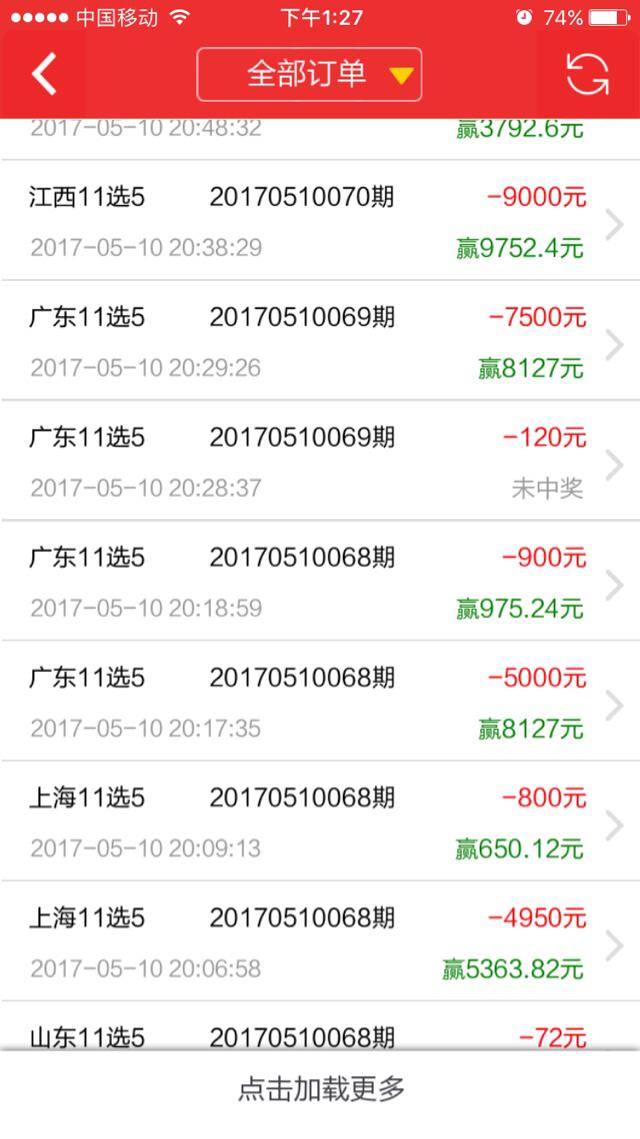The image size is (640, 1139).
Task: Tap 点击加载更多 to load more orders
Action: [x=320, y=1089]
